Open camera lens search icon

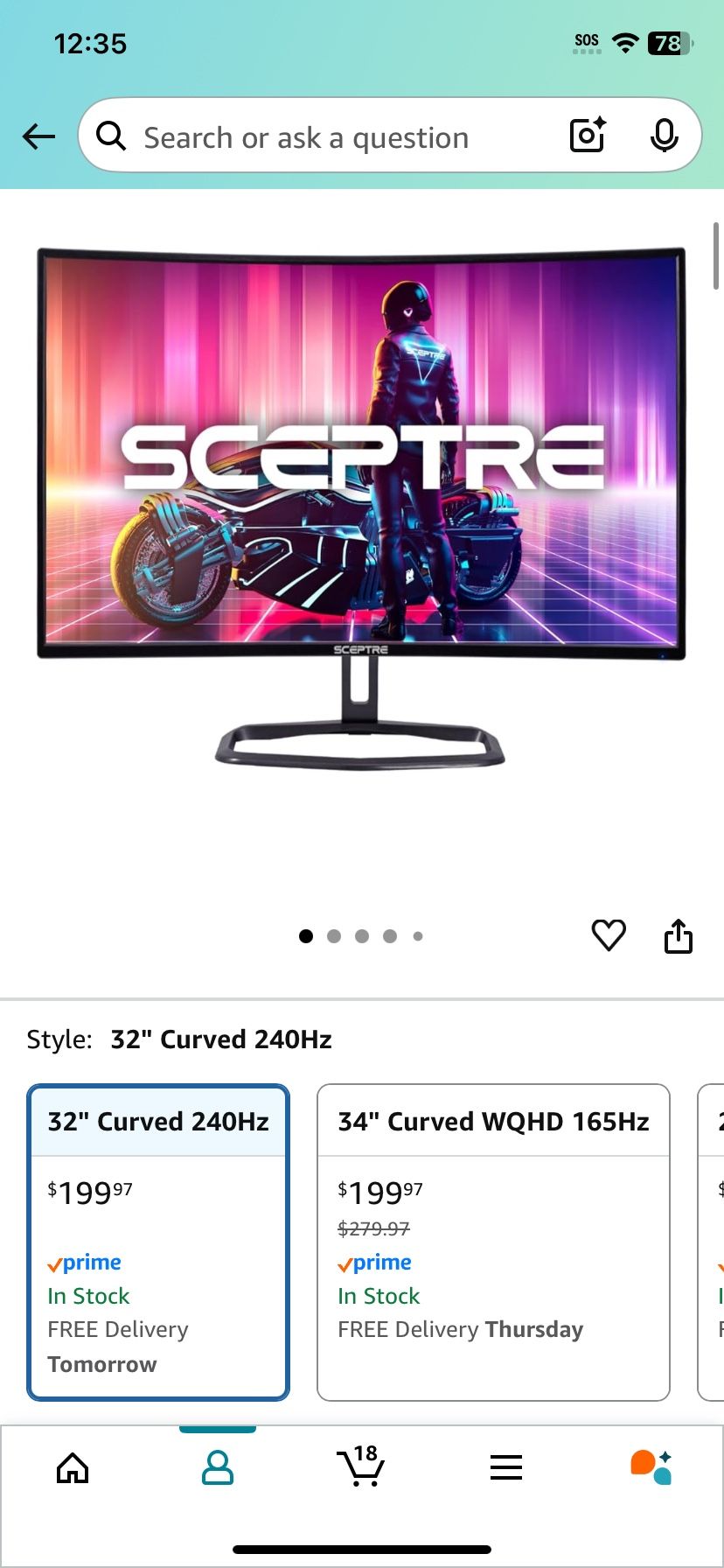click(x=588, y=136)
